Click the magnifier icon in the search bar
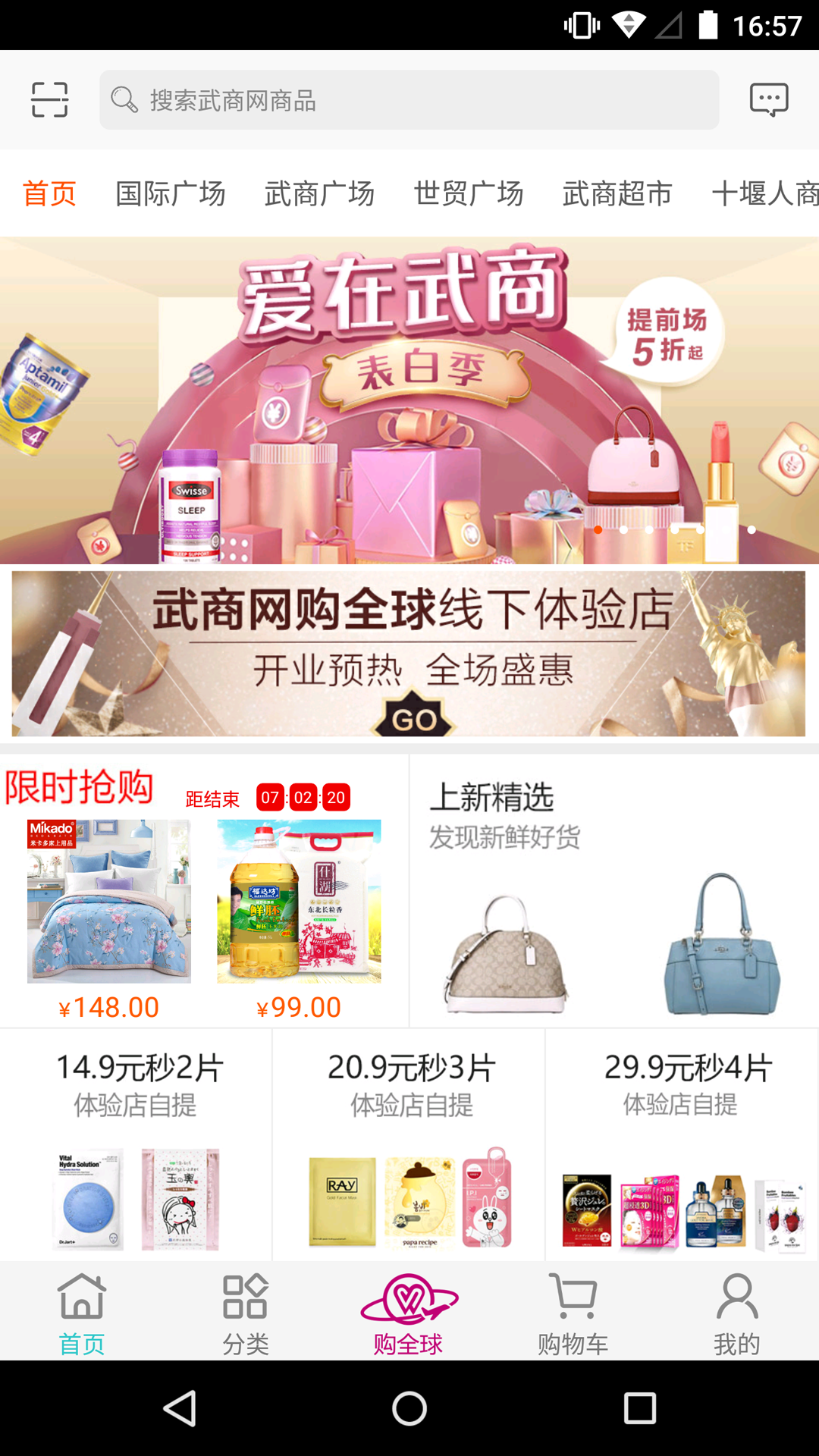This screenshot has width=819, height=1456. (124, 99)
